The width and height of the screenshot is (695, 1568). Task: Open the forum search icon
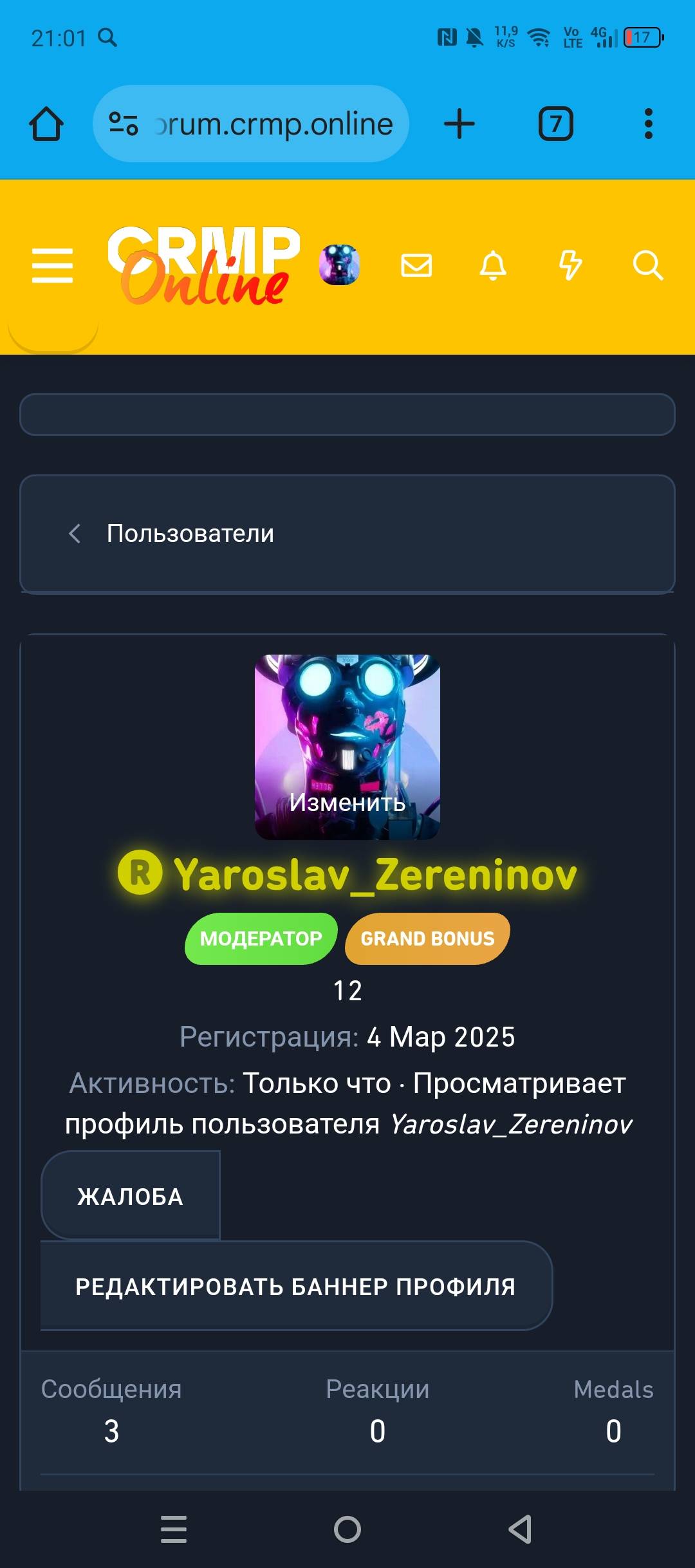click(x=647, y=265)
